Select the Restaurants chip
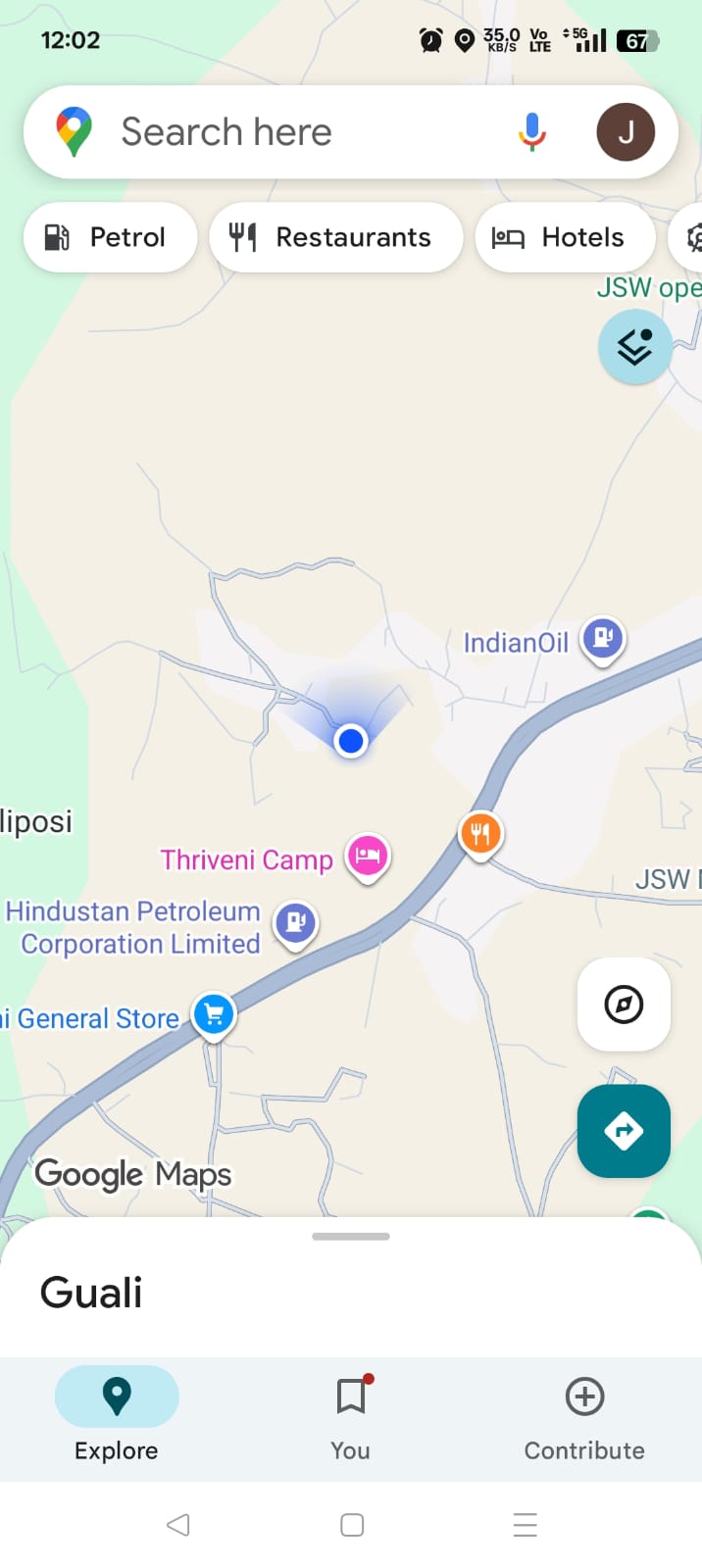This screenshot has width=702, height=1568. point(334,237)
